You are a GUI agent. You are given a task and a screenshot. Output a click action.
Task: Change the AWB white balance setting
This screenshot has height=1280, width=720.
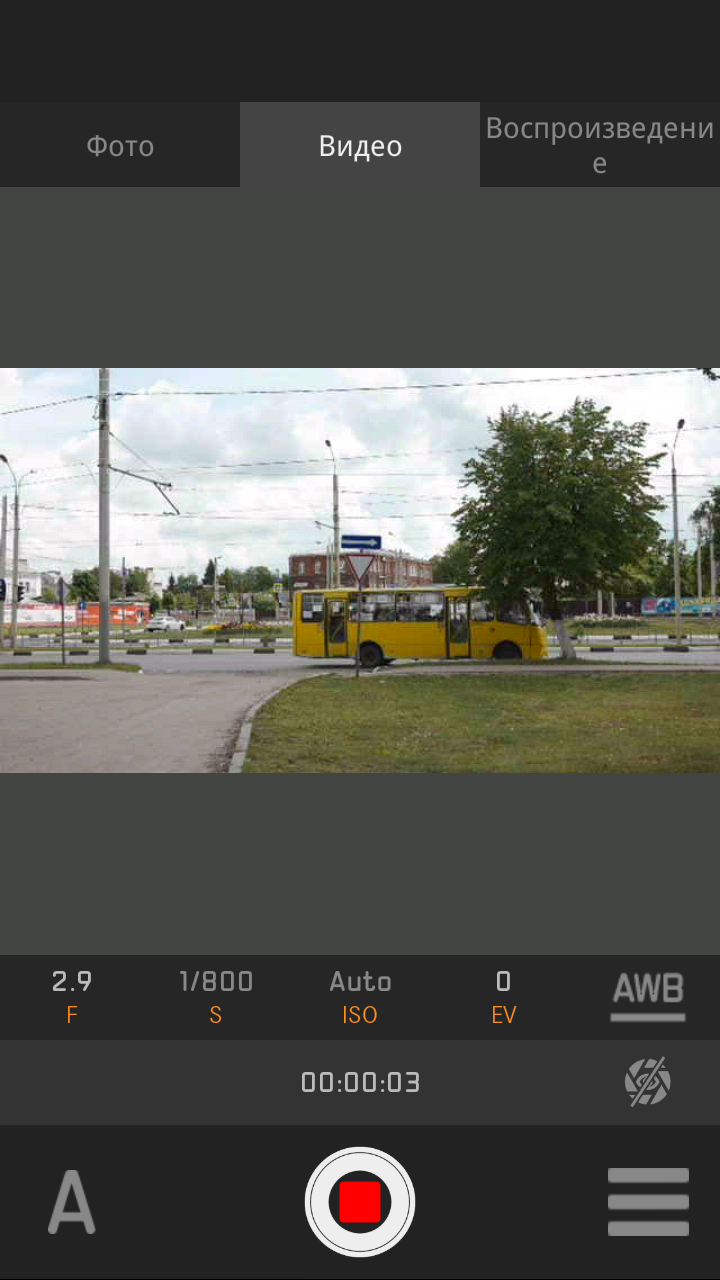click(x=648, y=996)
